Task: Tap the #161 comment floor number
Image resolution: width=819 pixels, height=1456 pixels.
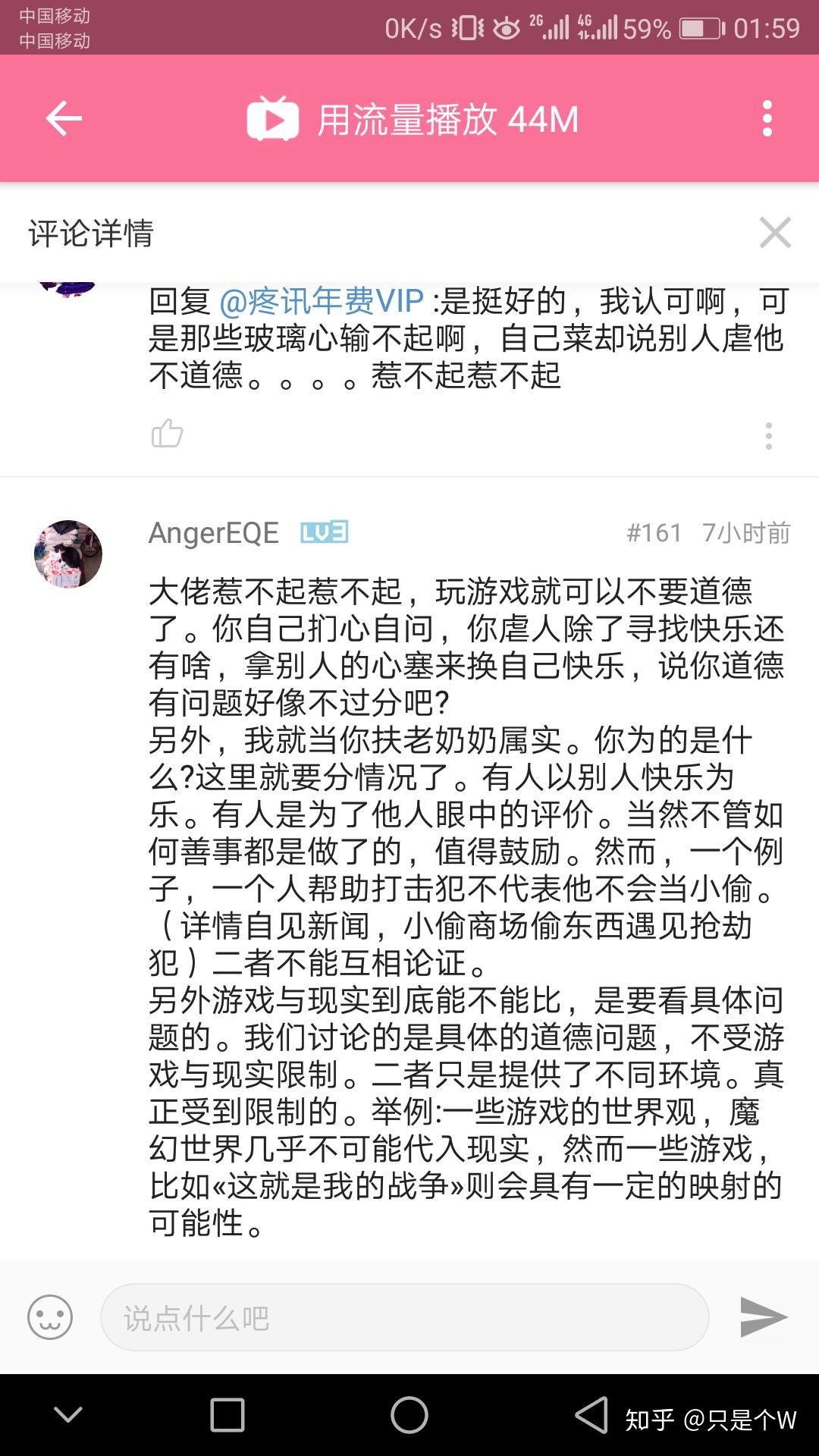Action: tap(654, 533)
